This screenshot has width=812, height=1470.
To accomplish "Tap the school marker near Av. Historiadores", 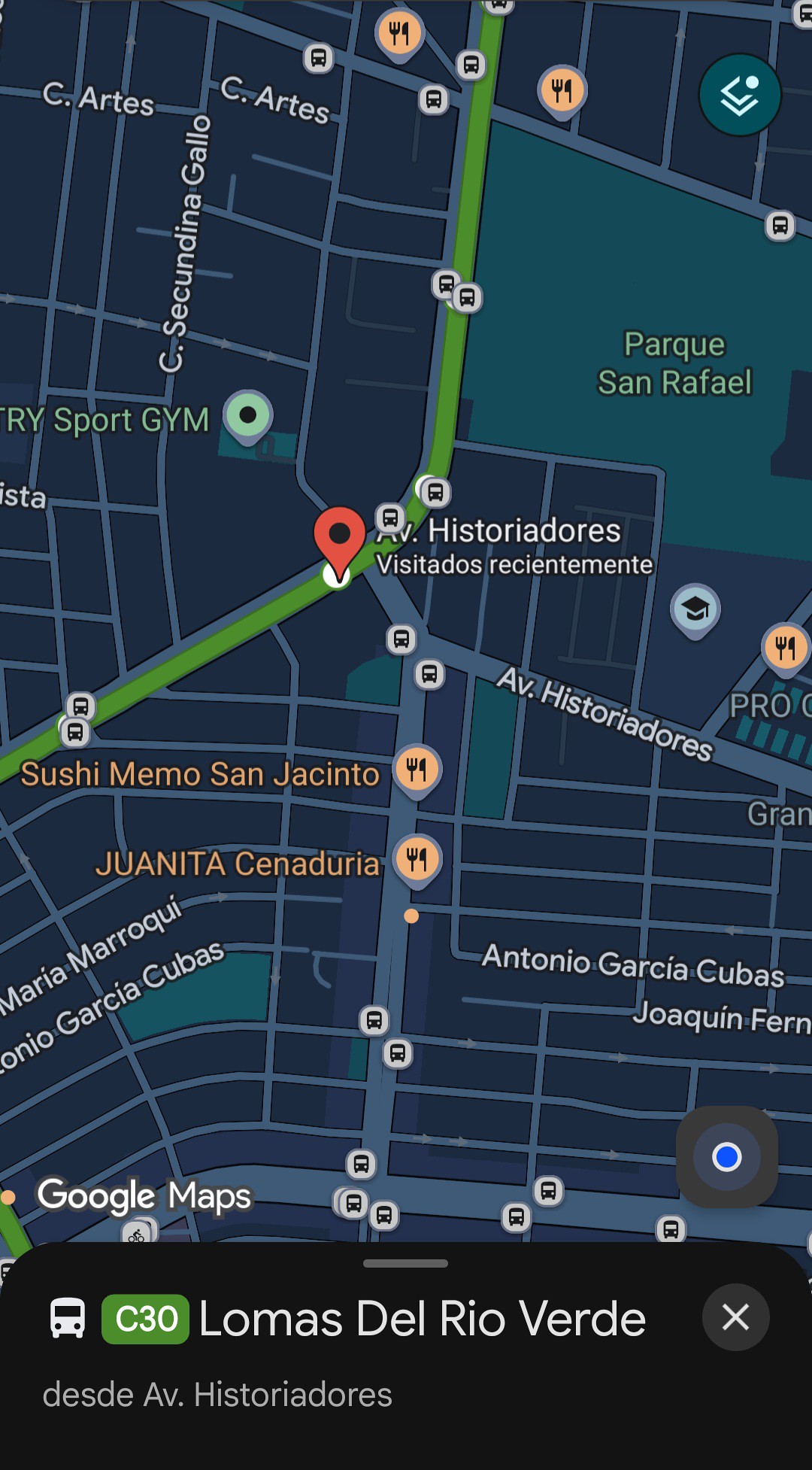I will [x=695, y=610].
